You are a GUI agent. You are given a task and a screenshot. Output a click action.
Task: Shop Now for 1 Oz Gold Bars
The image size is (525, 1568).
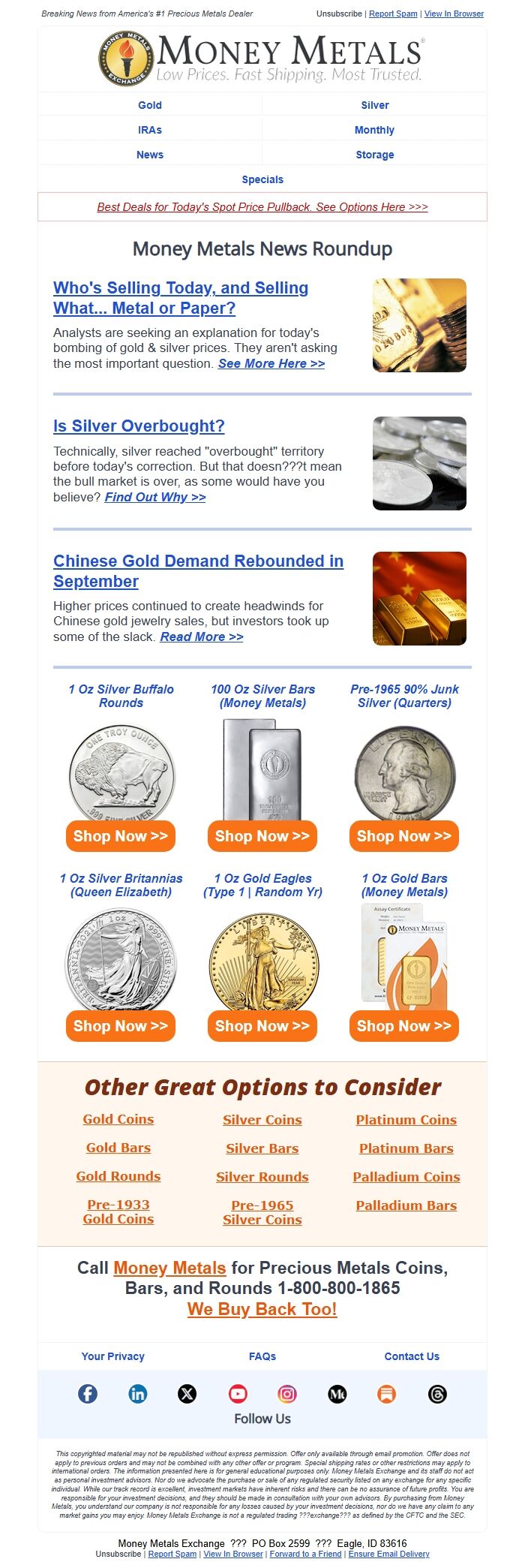(x=404, y=1026)
